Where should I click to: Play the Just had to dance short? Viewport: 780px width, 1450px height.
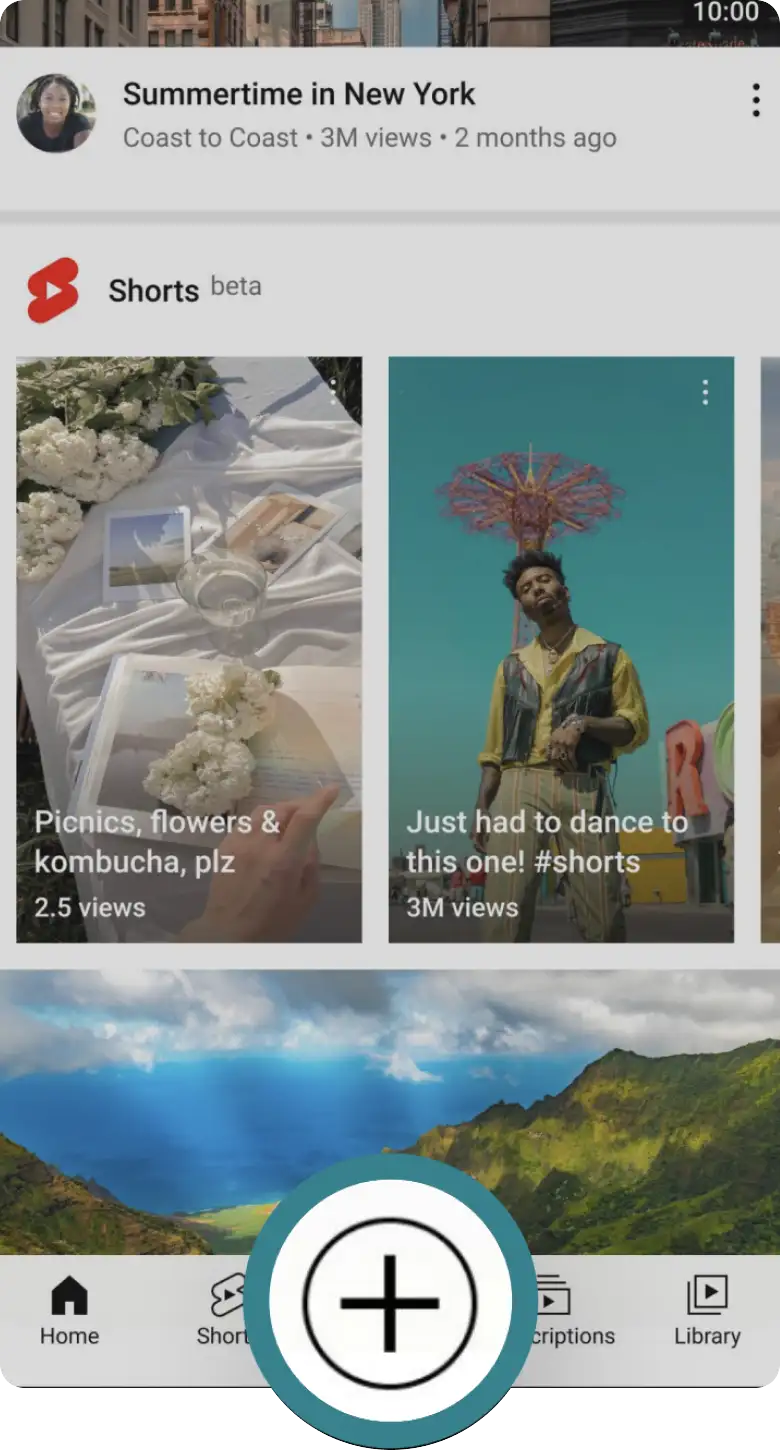pos(561,650)
